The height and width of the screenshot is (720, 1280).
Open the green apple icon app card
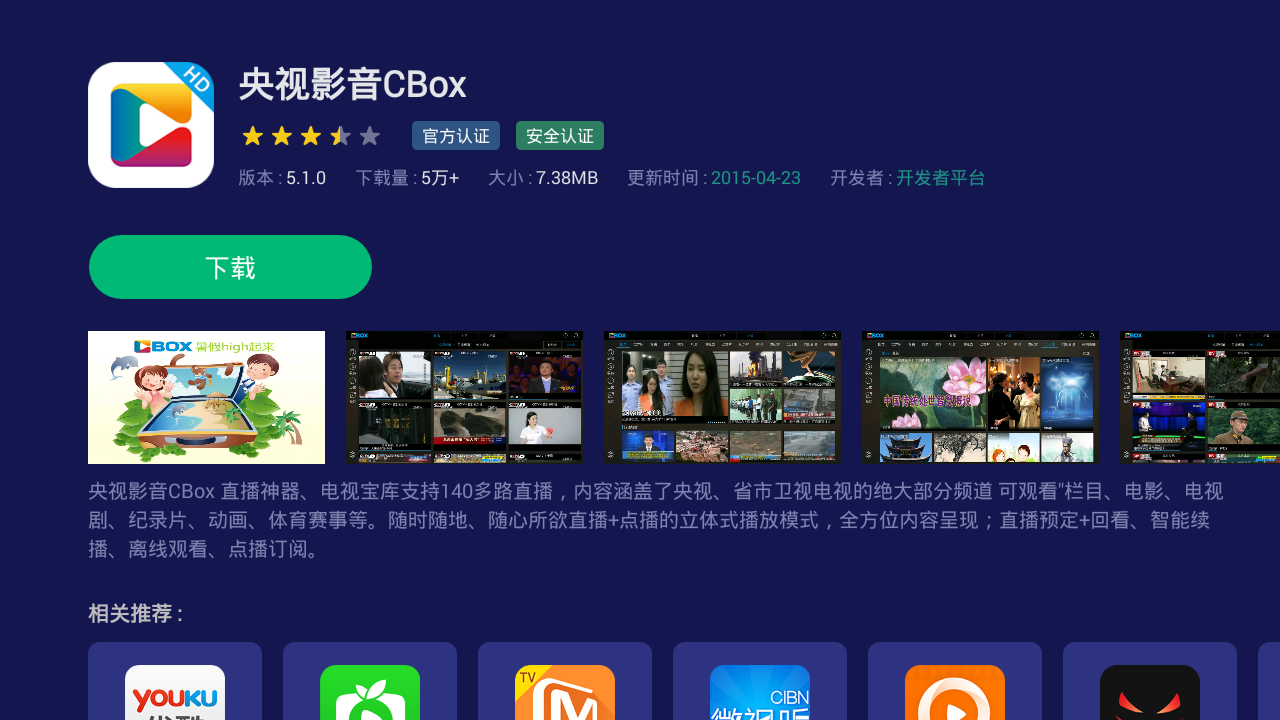point(370,685)
